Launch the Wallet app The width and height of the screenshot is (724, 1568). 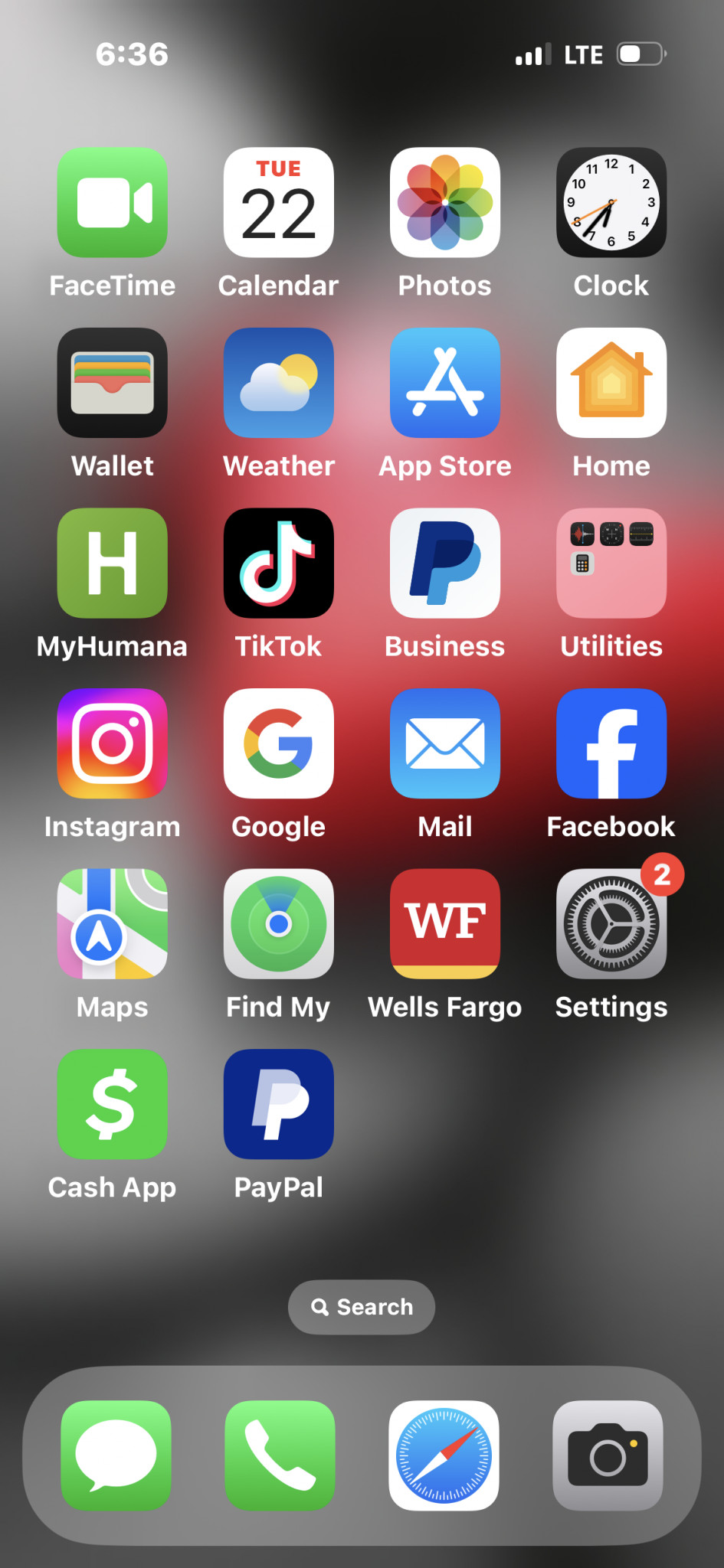click(113, 383)
